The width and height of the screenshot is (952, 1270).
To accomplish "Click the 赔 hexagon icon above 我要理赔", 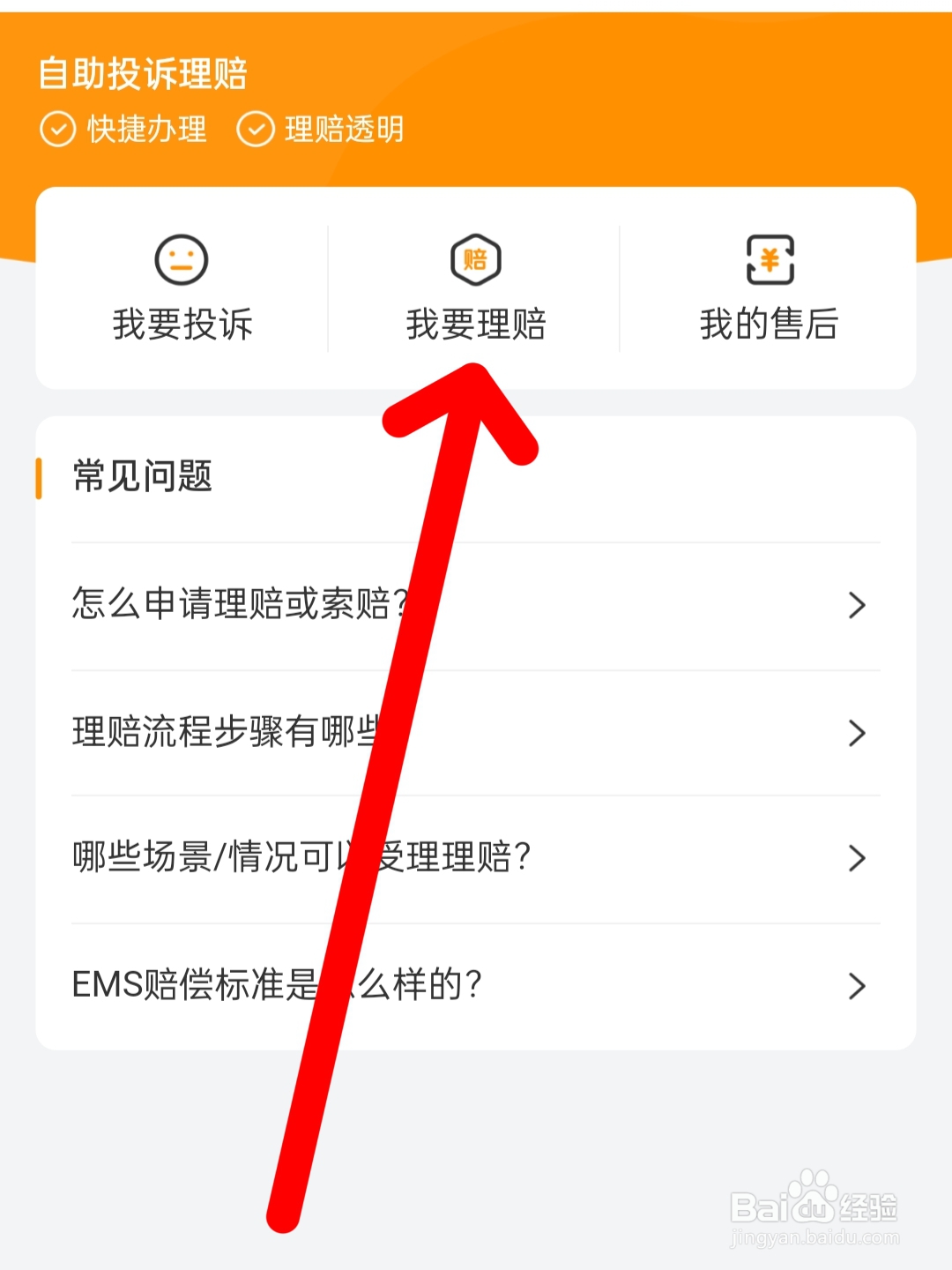I will point(475,258).
